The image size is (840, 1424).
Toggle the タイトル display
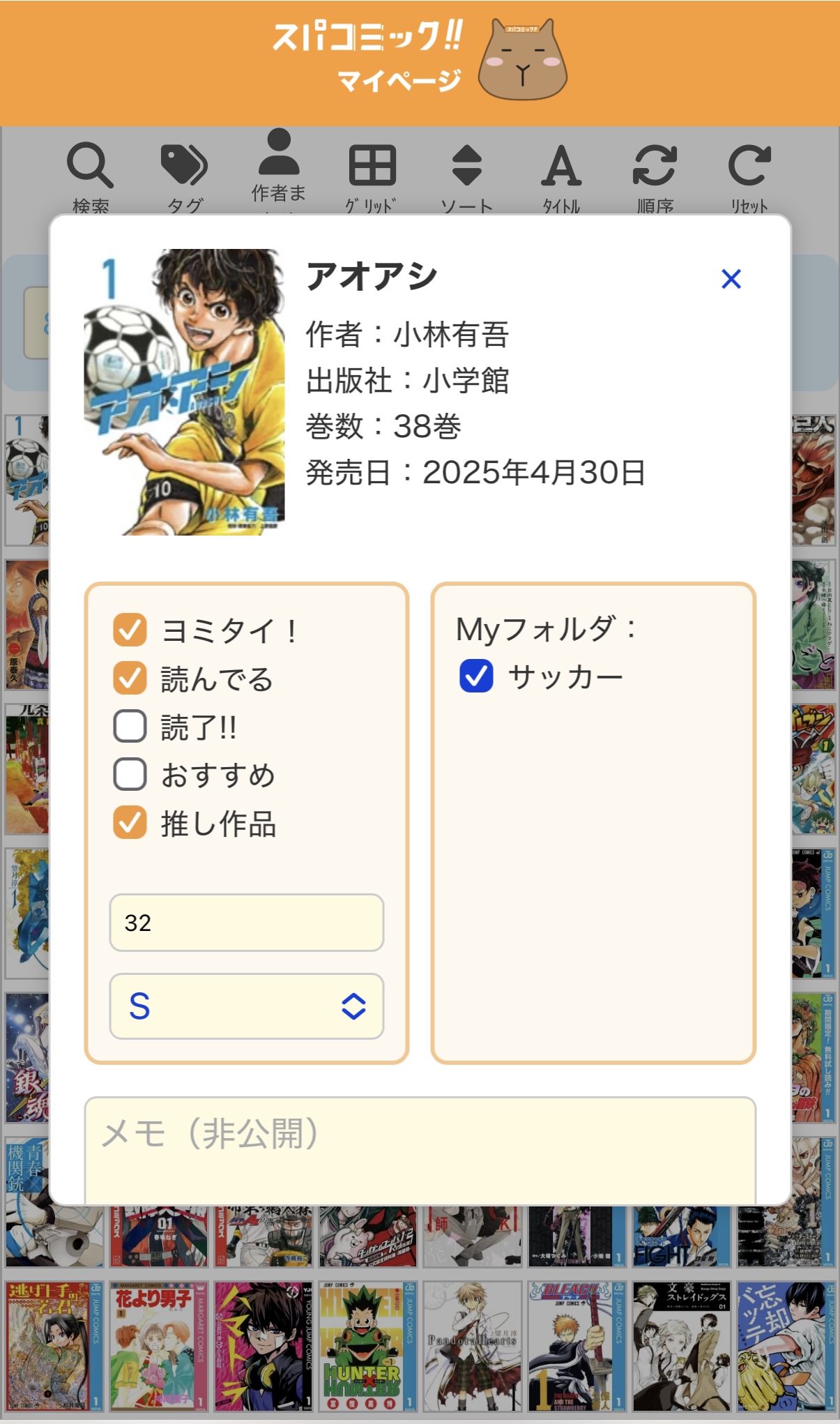pyautogui.click(x=561, y=176)
